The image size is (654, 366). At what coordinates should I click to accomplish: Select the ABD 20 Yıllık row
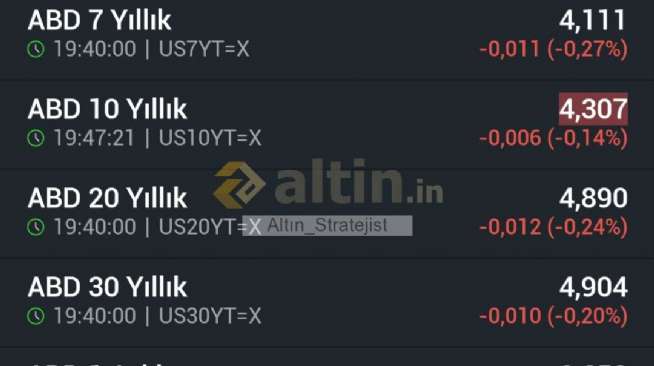tap(327, 213)
